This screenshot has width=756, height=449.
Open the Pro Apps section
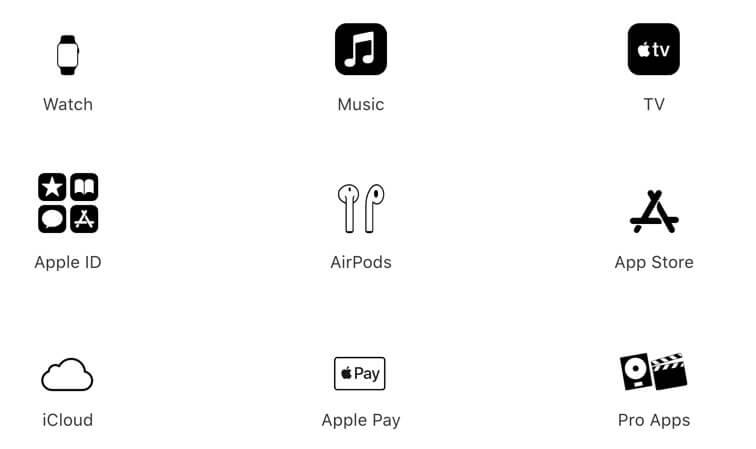coord(654,372)
